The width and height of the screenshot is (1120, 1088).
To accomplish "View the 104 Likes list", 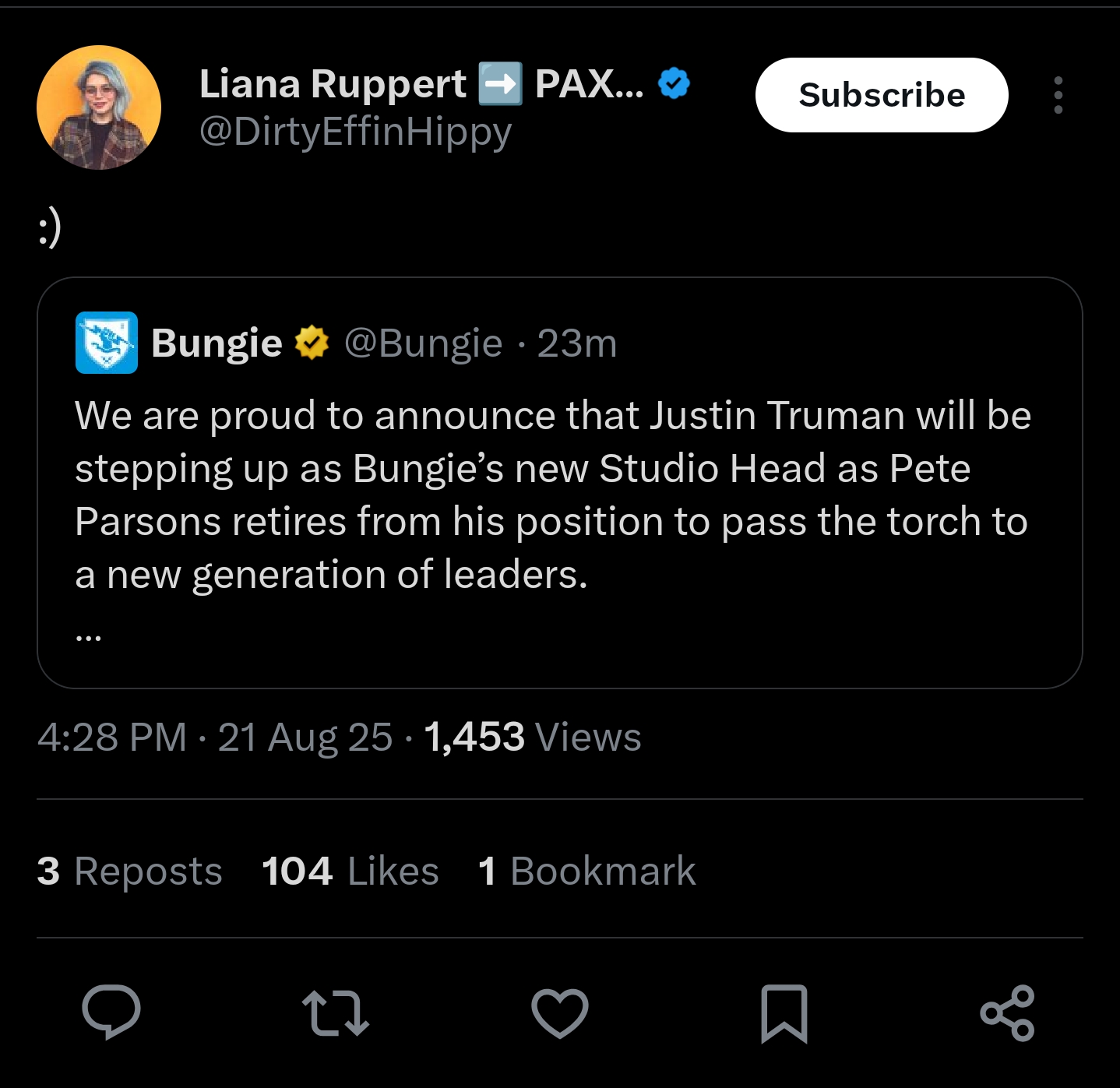I will [x=350, y=871].
